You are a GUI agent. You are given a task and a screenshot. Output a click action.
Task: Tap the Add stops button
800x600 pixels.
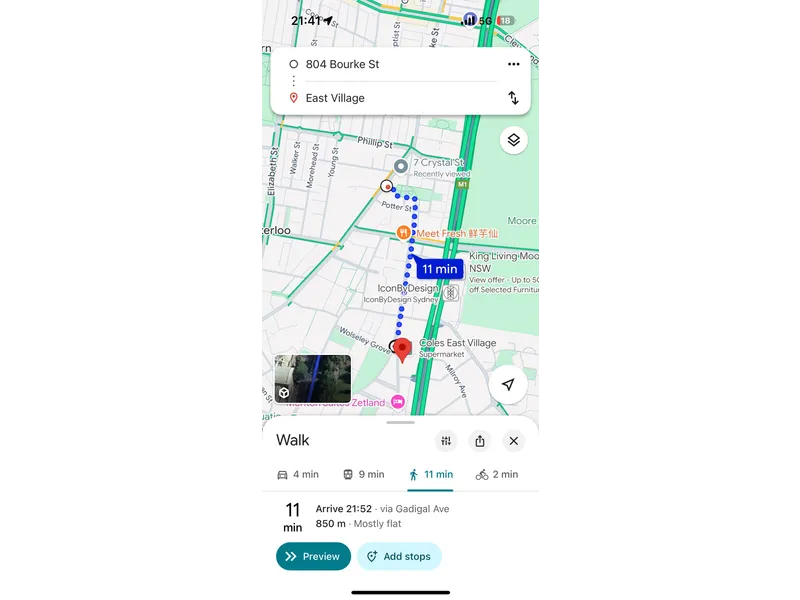coord(398,556)
